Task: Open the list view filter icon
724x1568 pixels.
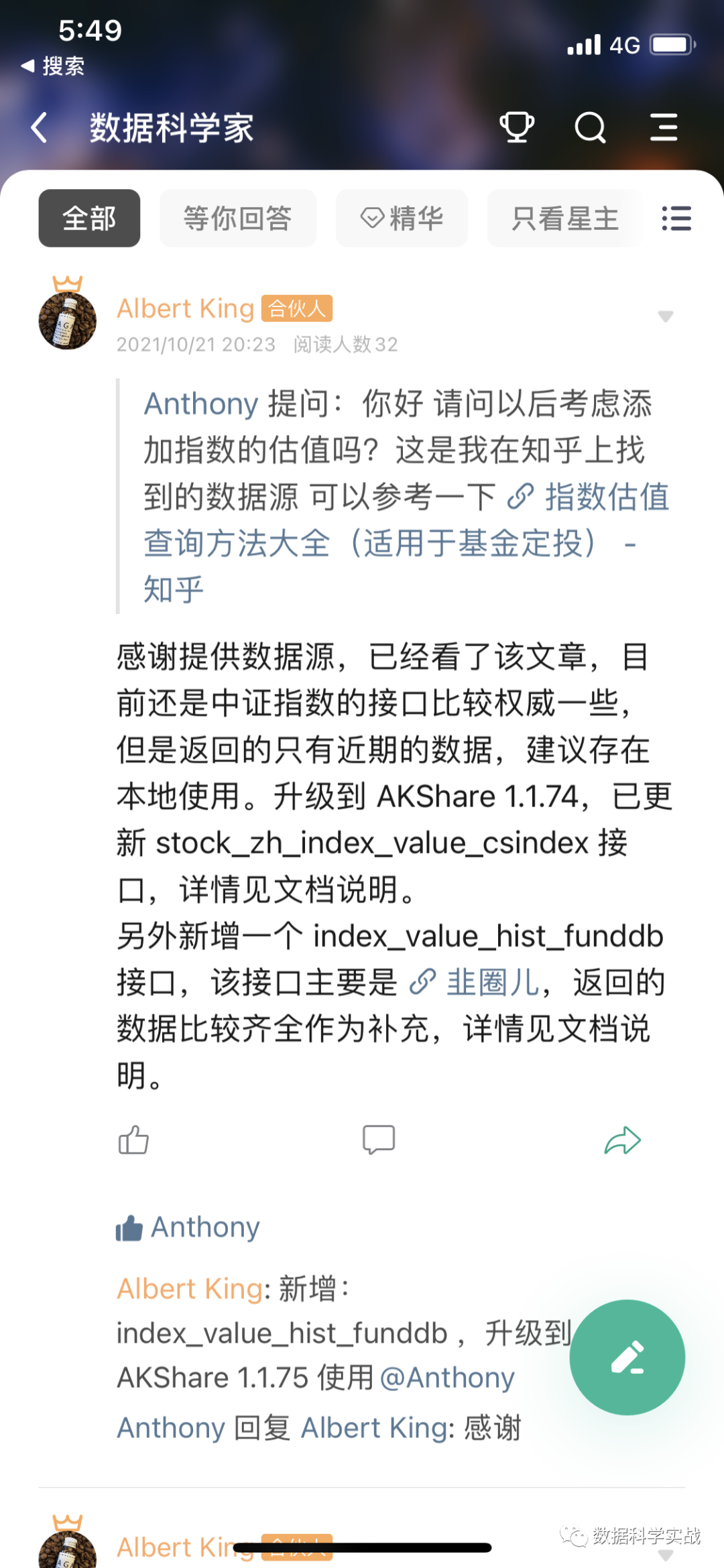Action: (676, 219)
